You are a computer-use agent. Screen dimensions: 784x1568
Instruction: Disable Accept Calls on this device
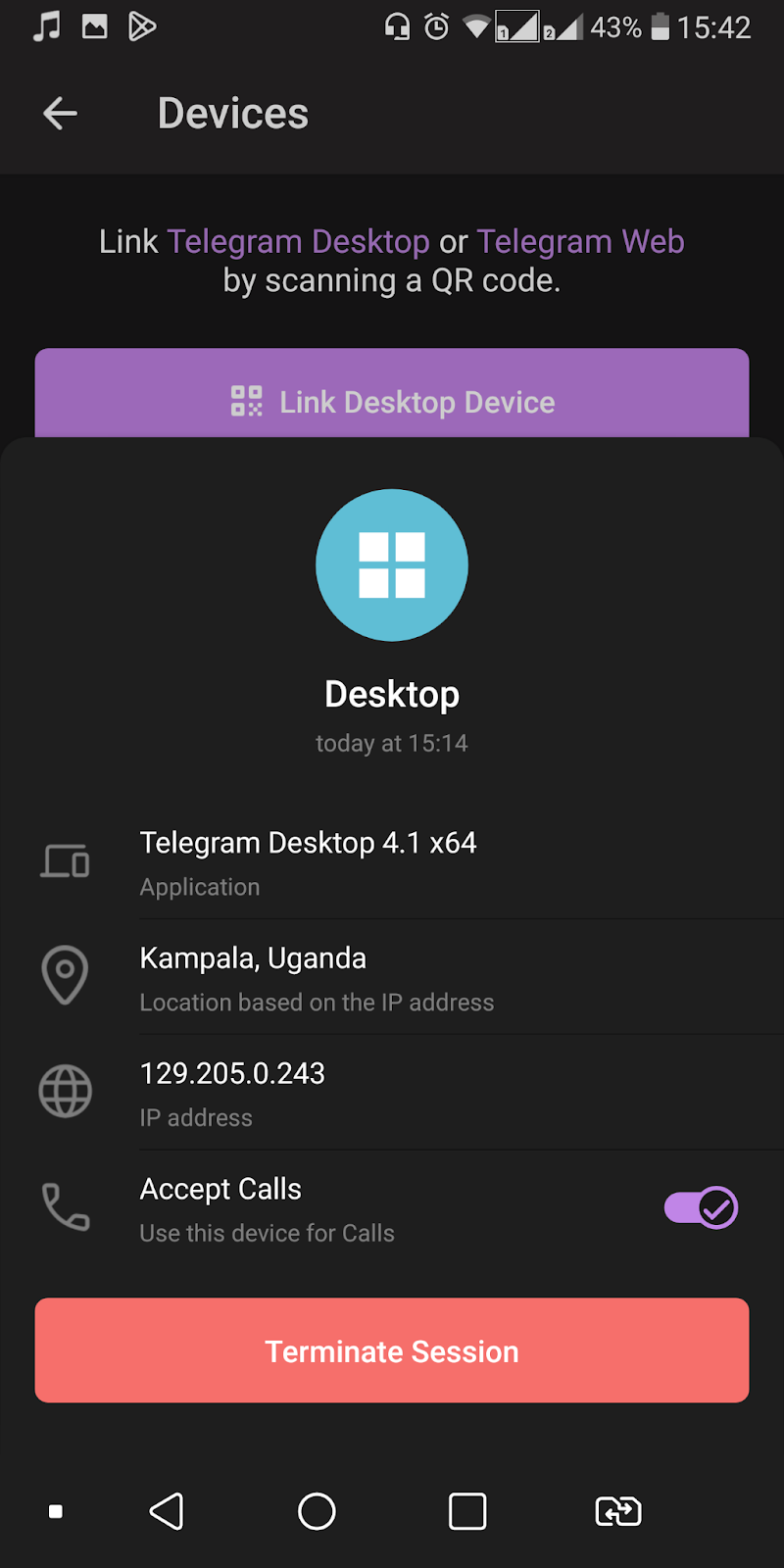[x=701, y=1207]
